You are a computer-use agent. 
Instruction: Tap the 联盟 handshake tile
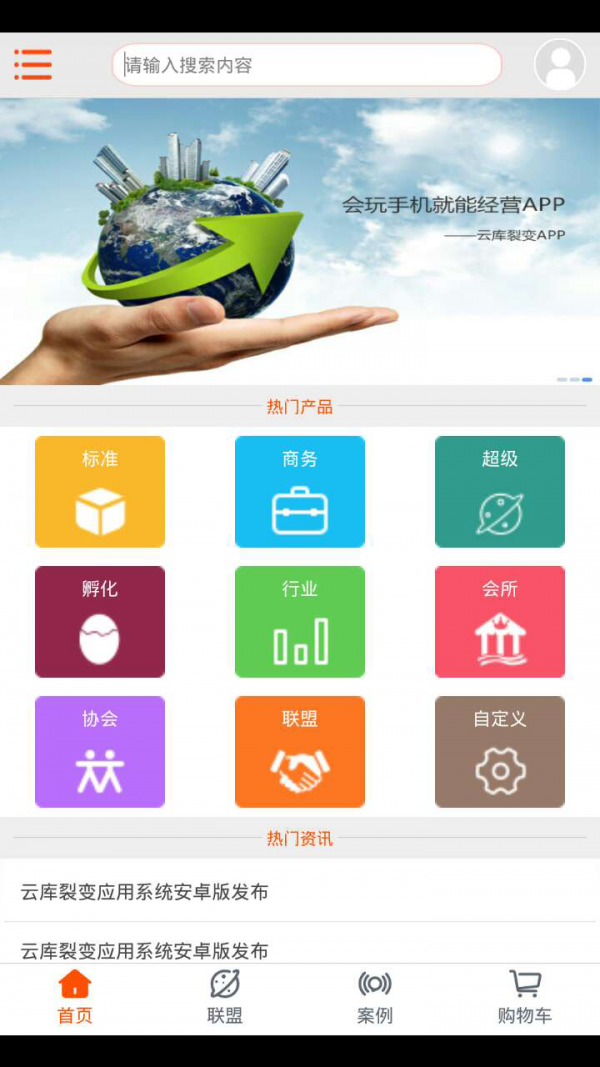(x=300, y=751)
